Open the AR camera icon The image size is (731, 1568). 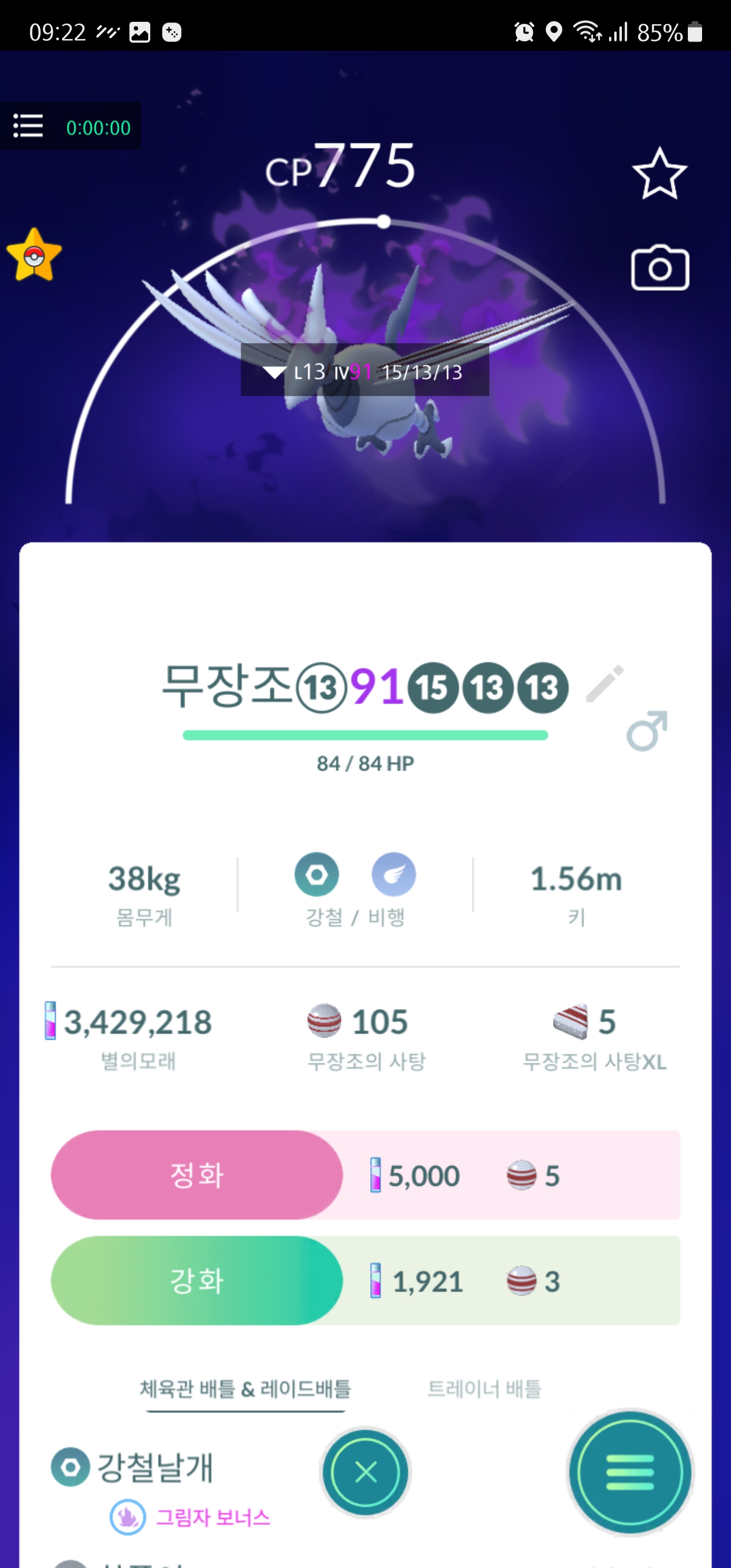[660, 269]
